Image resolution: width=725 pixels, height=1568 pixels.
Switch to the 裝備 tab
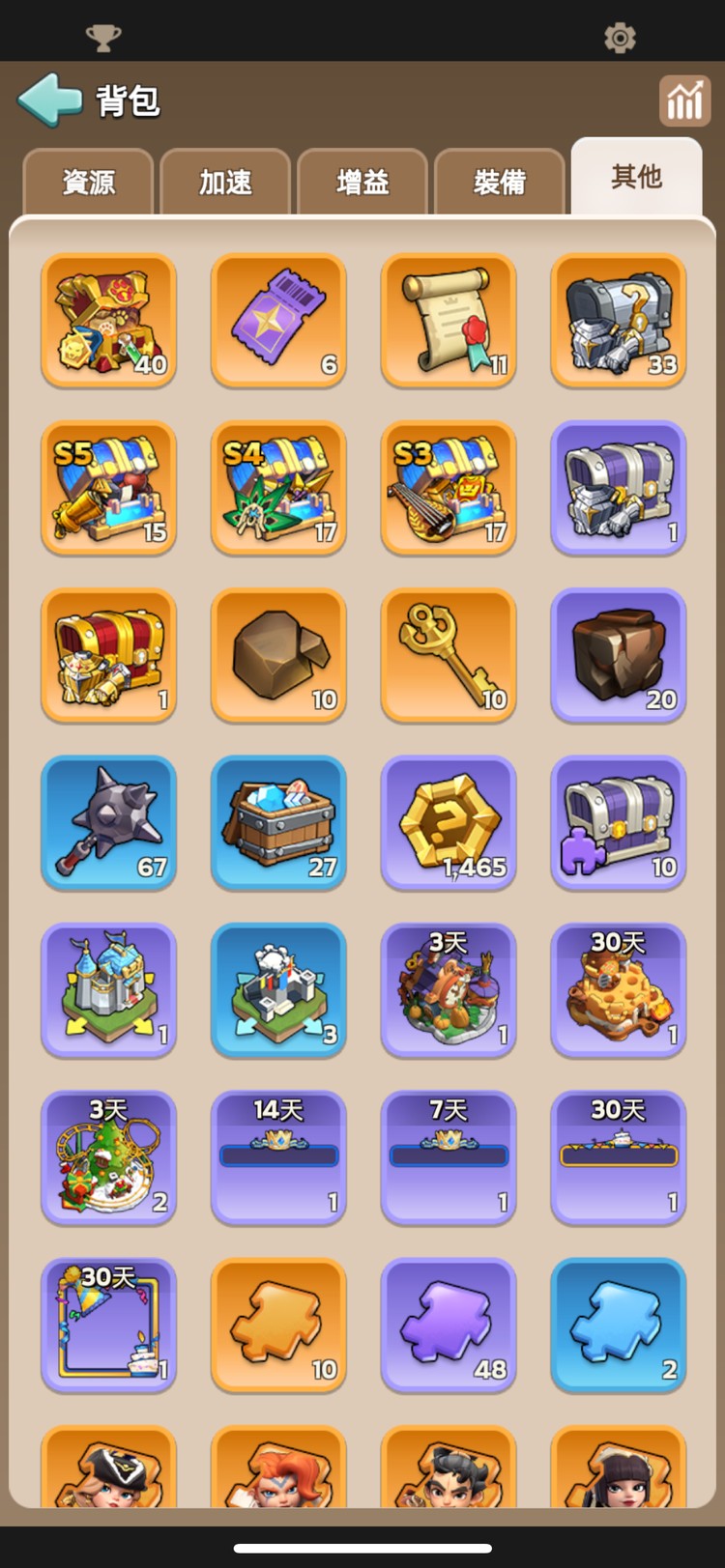(x=500, y=182)
